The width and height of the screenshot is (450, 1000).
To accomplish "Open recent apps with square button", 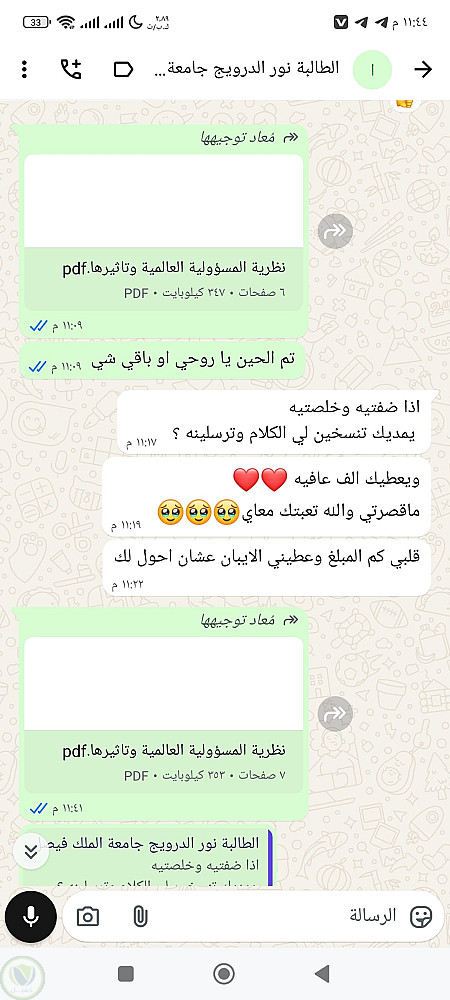I will pyautogui.click(x=126, y=974).
